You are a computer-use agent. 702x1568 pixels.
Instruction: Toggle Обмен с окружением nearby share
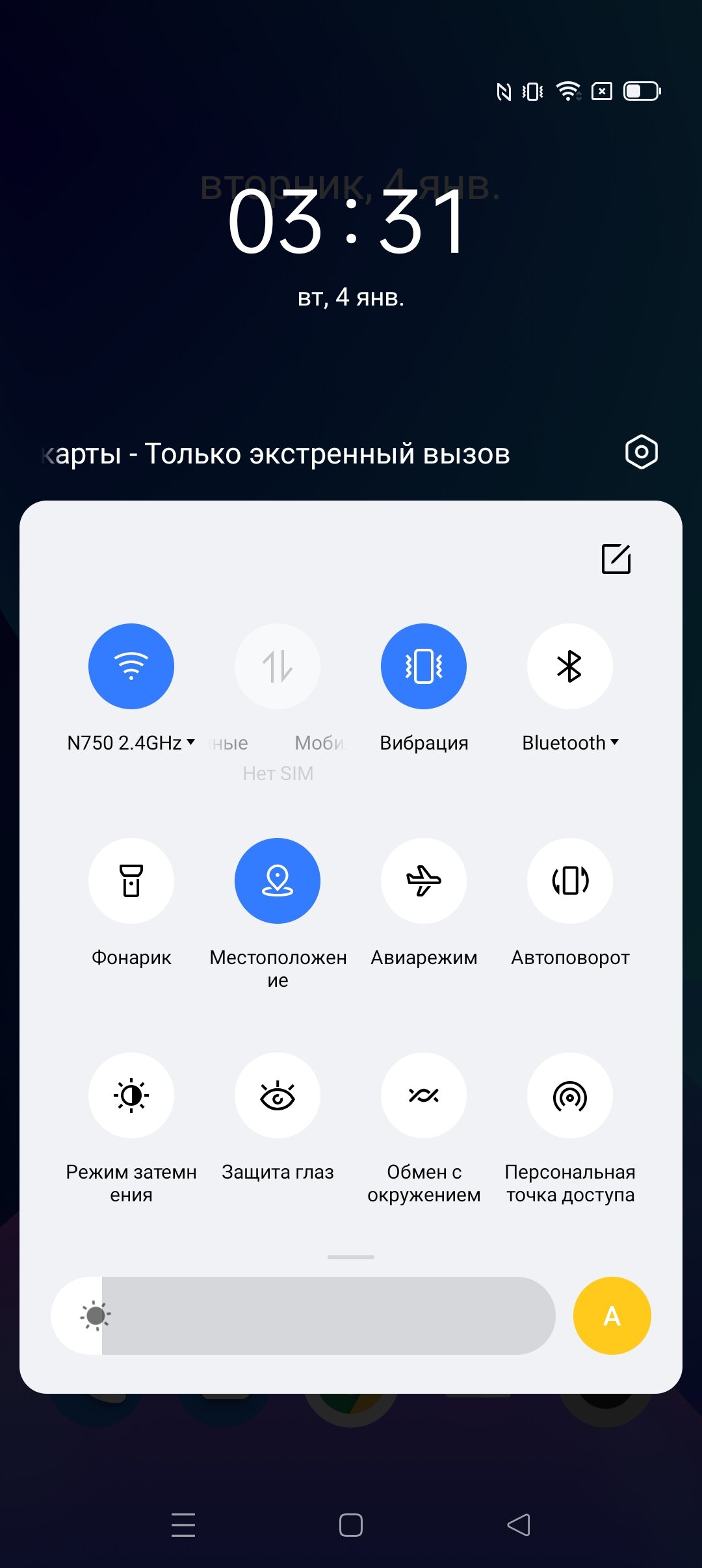(x=424, y=1095)
